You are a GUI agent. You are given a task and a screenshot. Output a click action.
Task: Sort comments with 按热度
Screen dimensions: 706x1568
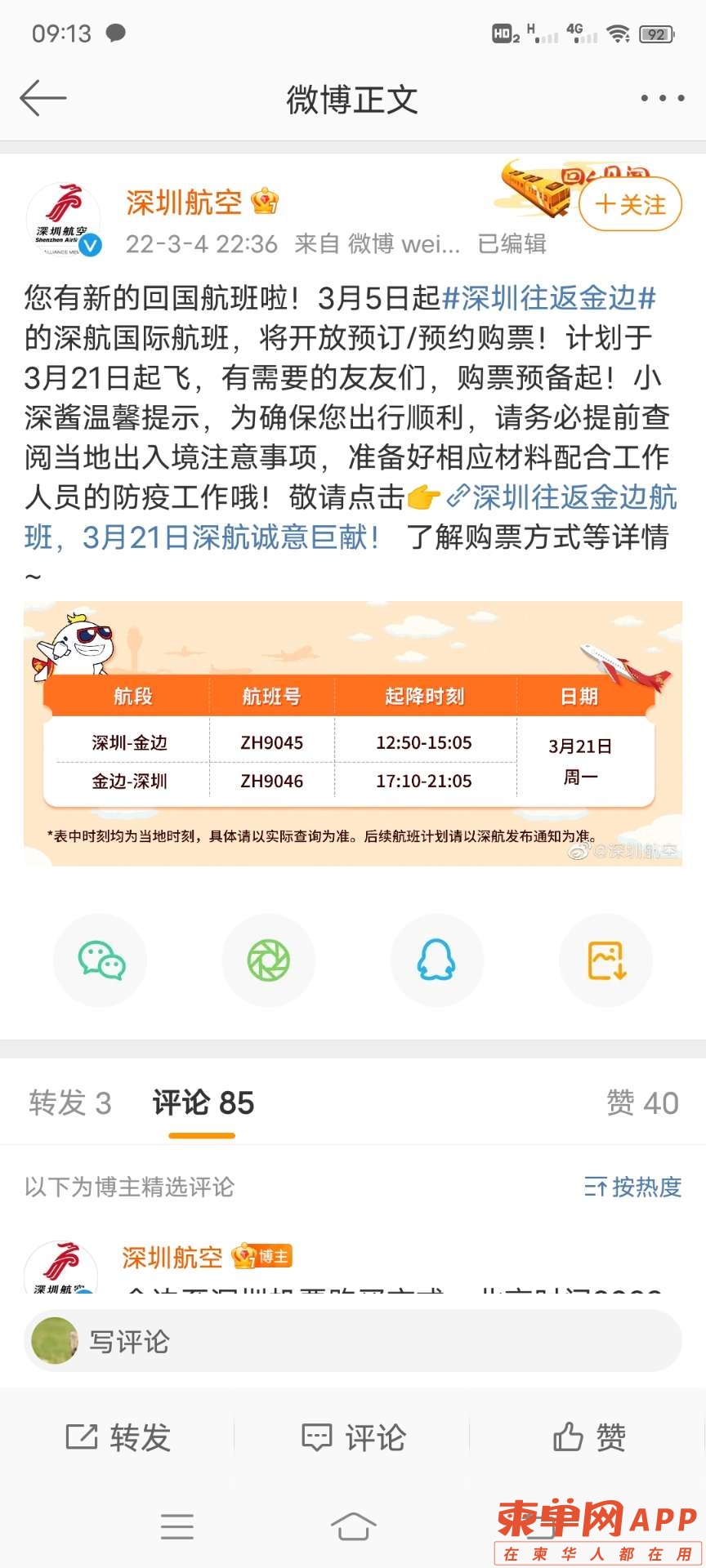633,1187
